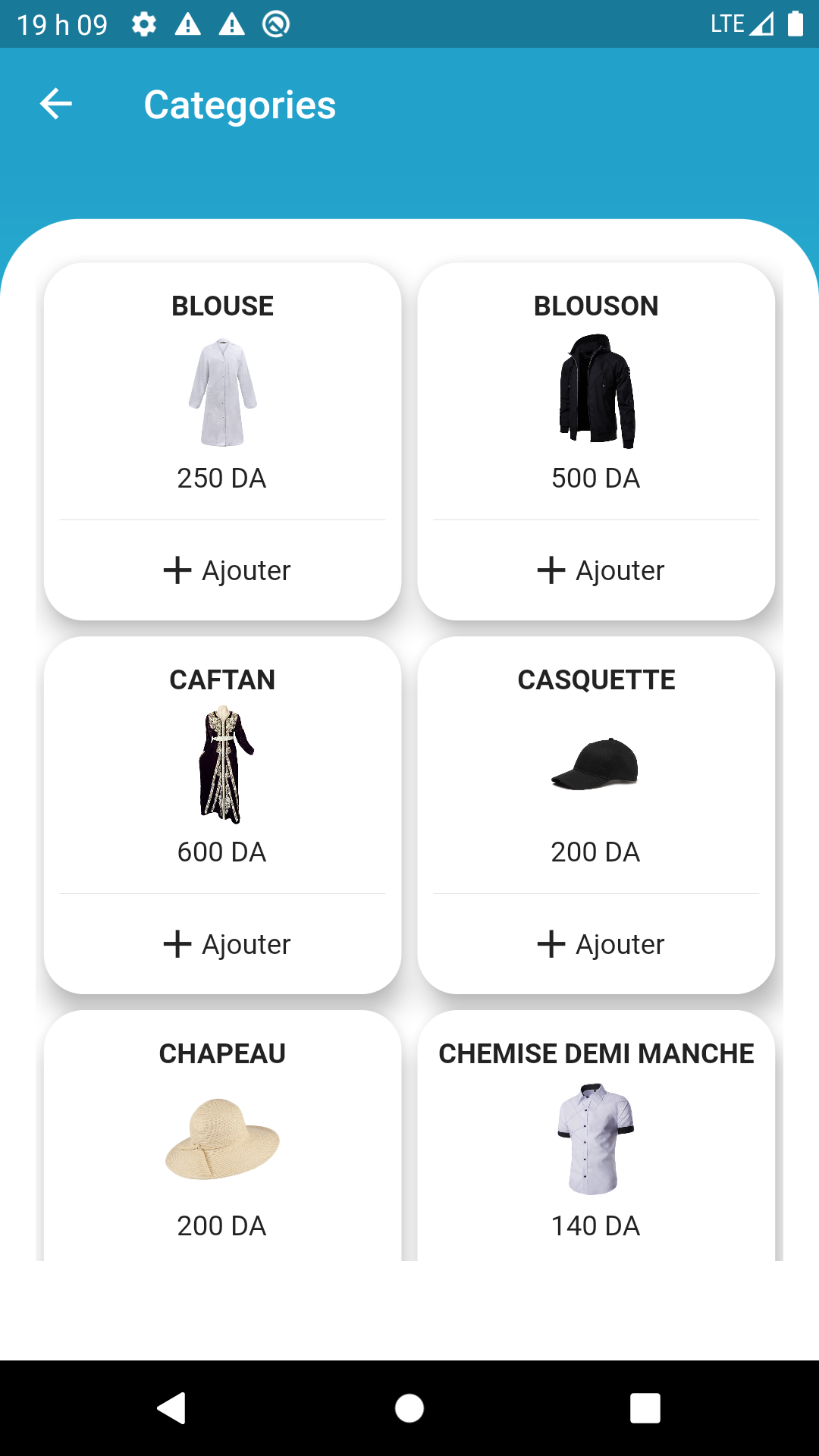Tap Ajouter under the CASQUETTE item
This screenshot has width=819, height=1456.
pos(600,944)
